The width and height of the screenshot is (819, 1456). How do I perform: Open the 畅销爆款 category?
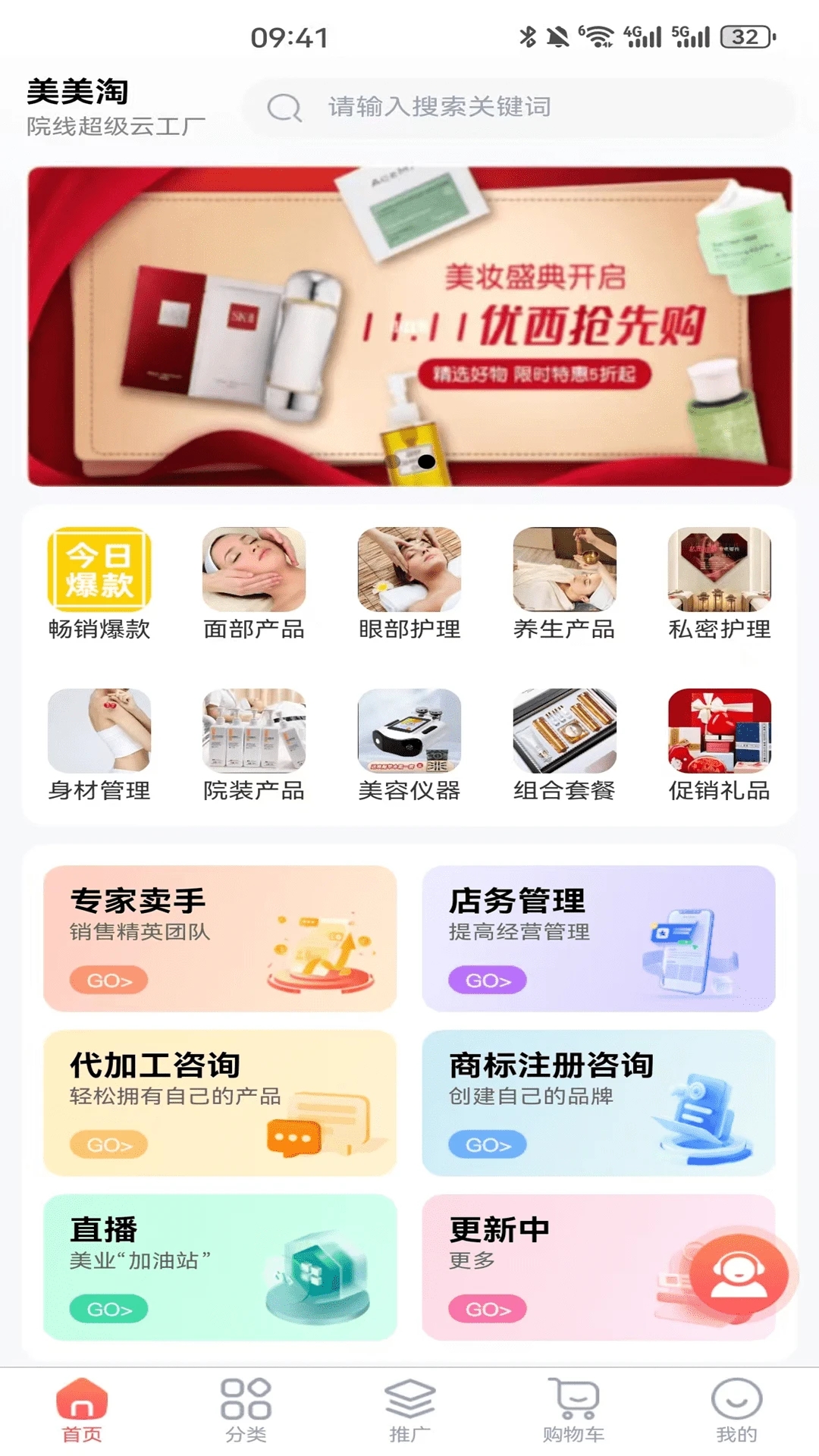[99, 584]
